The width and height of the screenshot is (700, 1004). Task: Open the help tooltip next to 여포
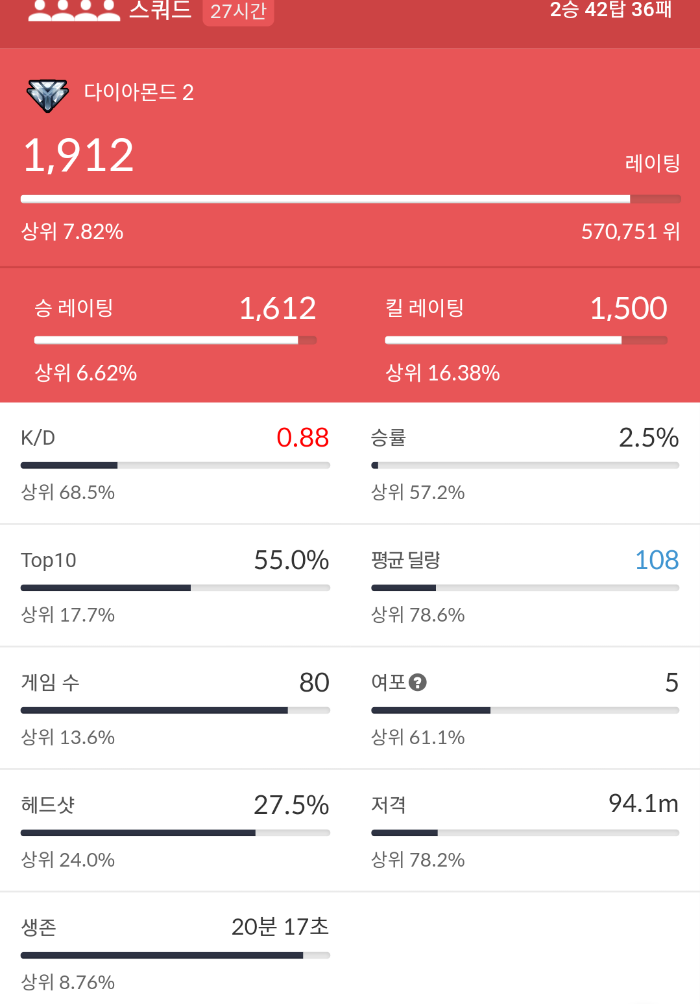click(x=418, y=683)
